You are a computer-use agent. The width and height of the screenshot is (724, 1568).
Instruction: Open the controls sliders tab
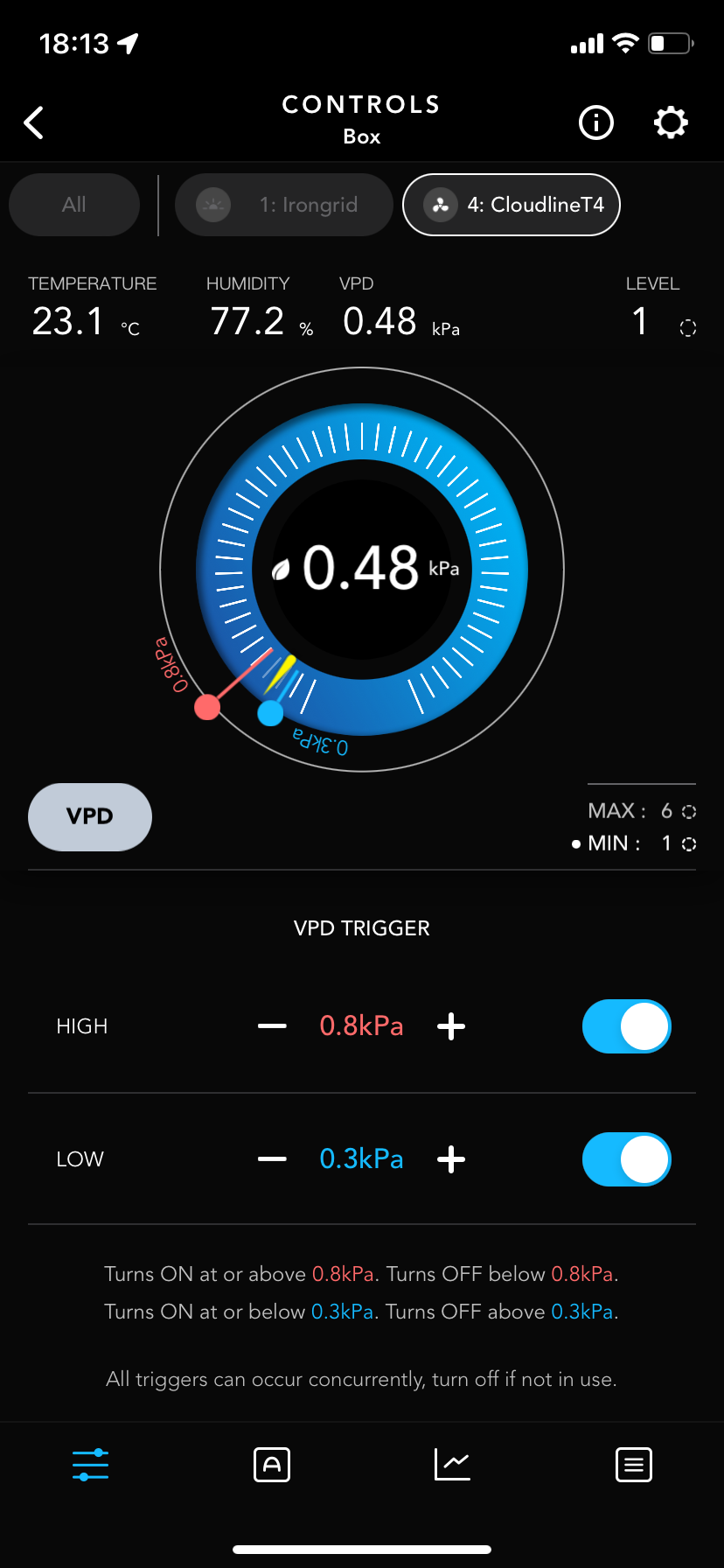[x=90, y=1464]
